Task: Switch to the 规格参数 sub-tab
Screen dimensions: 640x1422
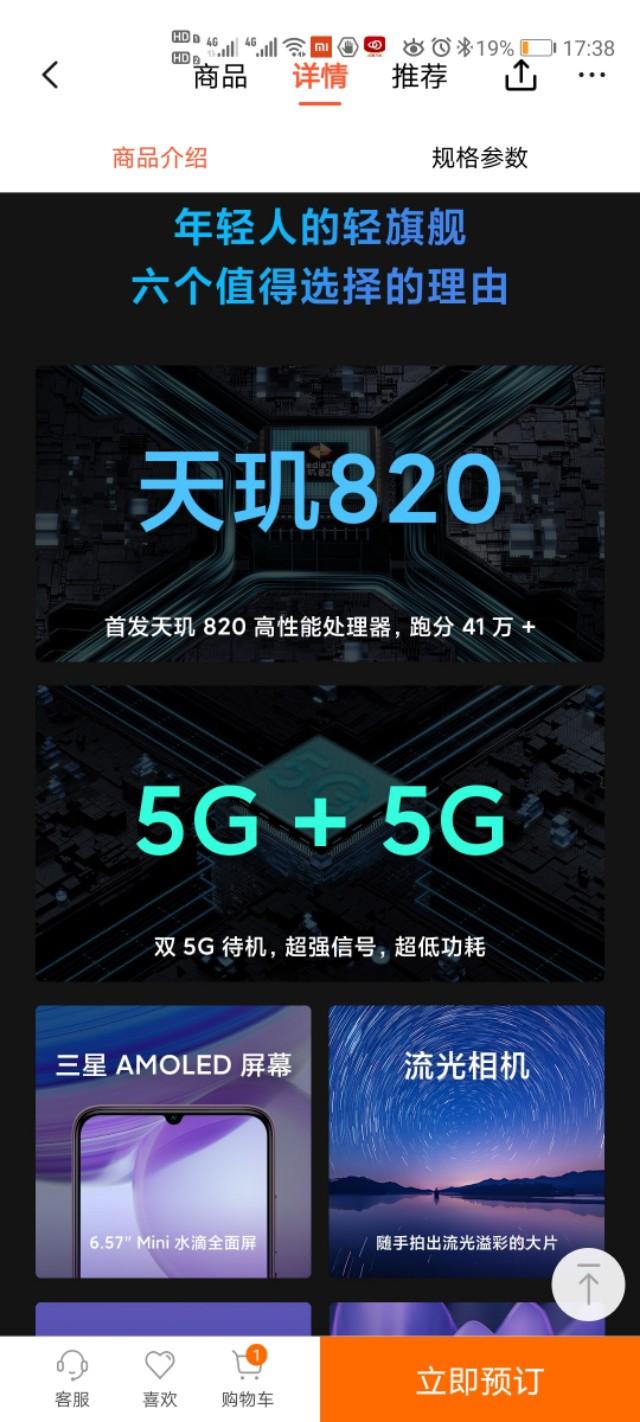Action: [480, 157]
